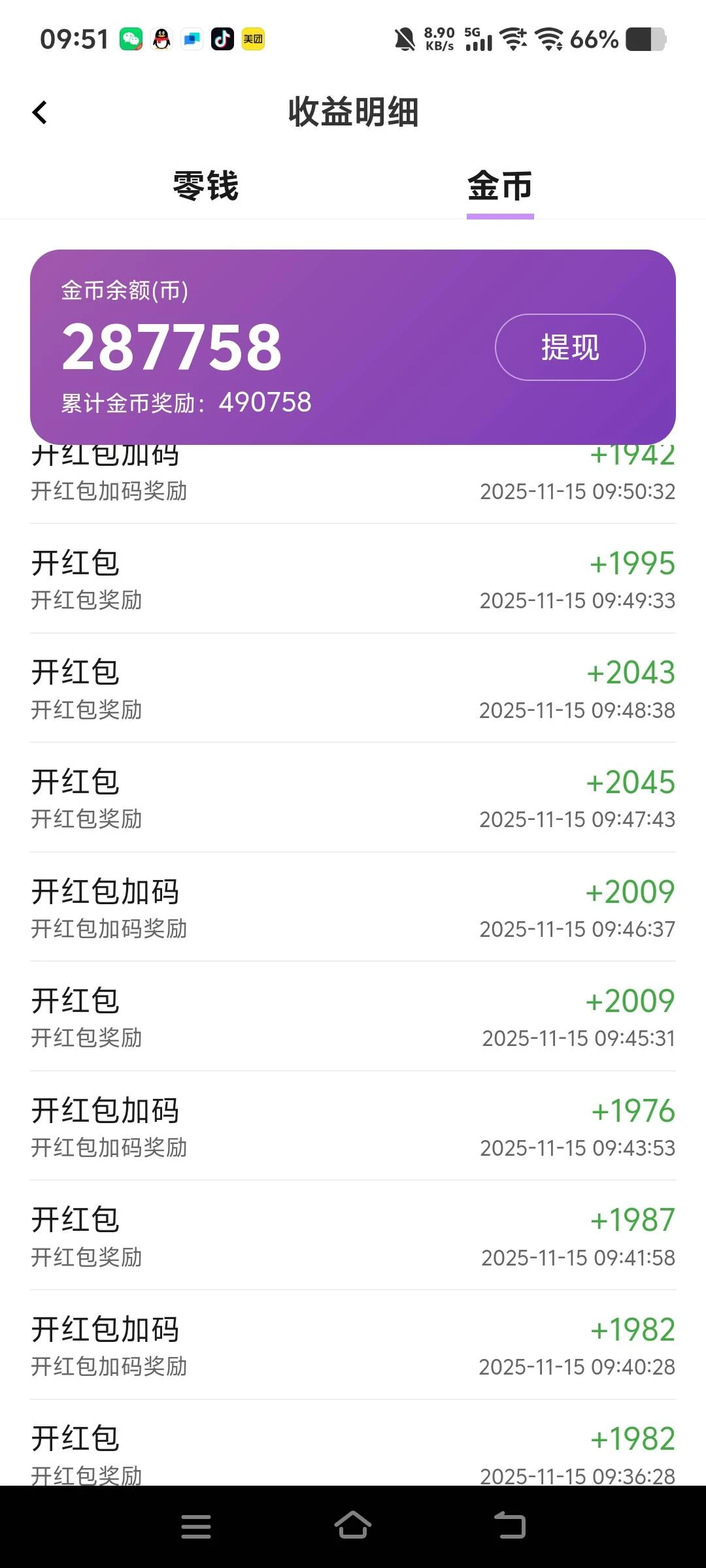
Task: Switch to the 零钱 tab
Action: [206, 186]
